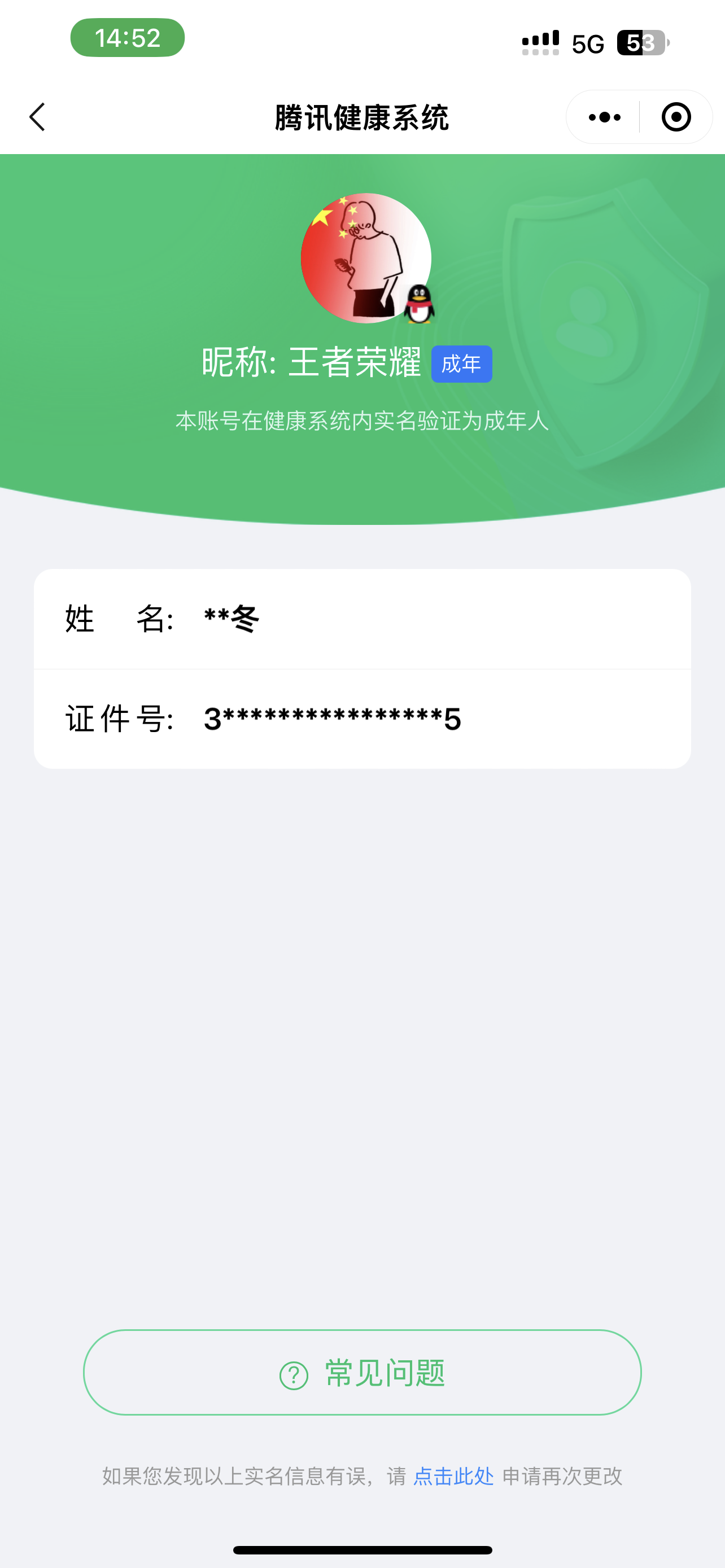The width and height of the screenshot is (725, 1568).
Task: Open the mini program more options menu
Action: [x=604, y=117]
